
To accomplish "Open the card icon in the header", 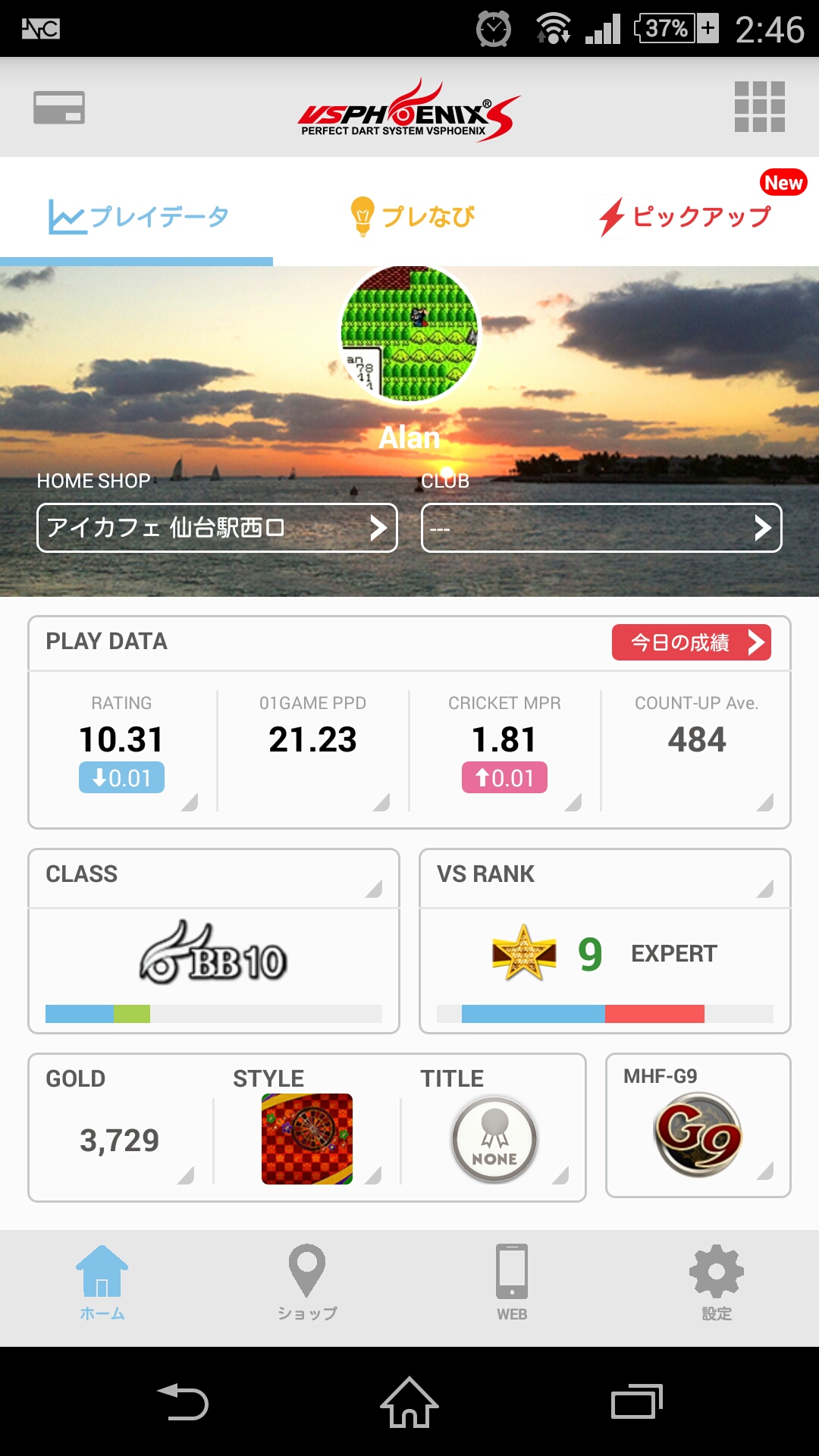I will 59,108.
